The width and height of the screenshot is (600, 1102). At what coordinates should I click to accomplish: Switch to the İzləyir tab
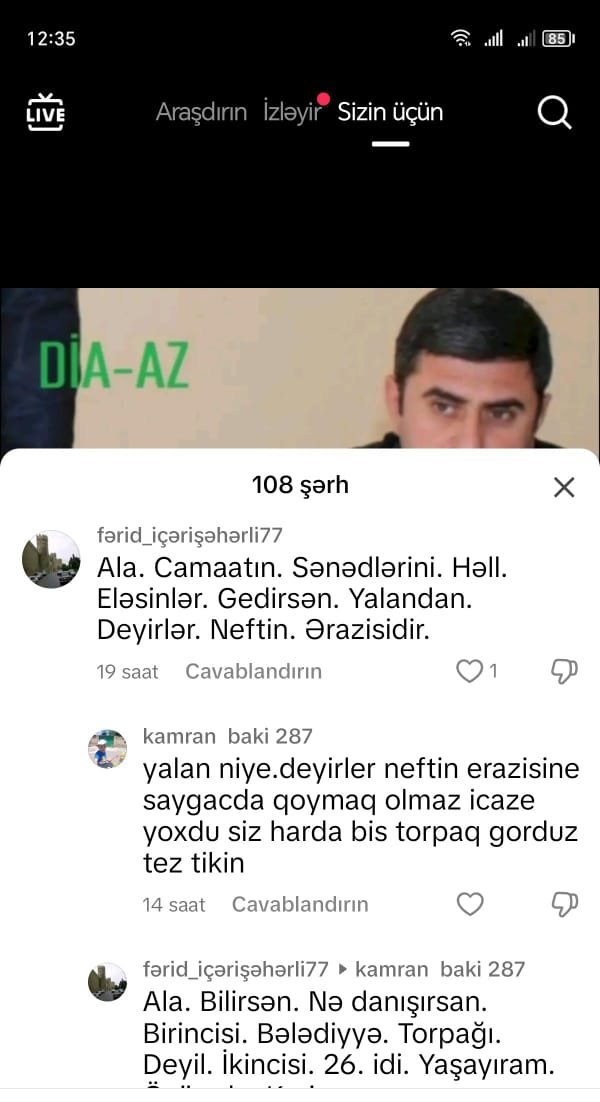[292, 112]
